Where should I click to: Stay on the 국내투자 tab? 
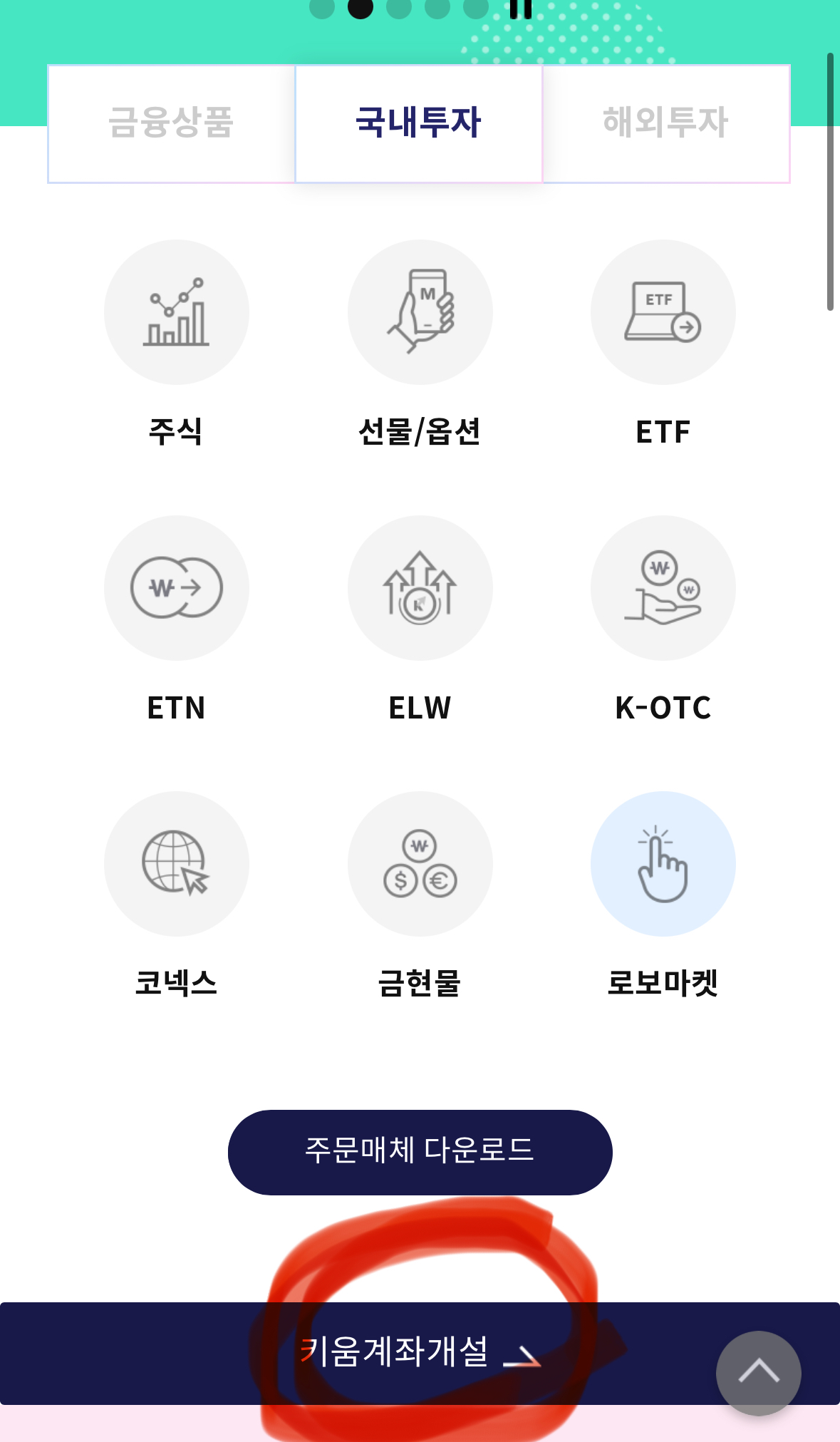[419, 121]
